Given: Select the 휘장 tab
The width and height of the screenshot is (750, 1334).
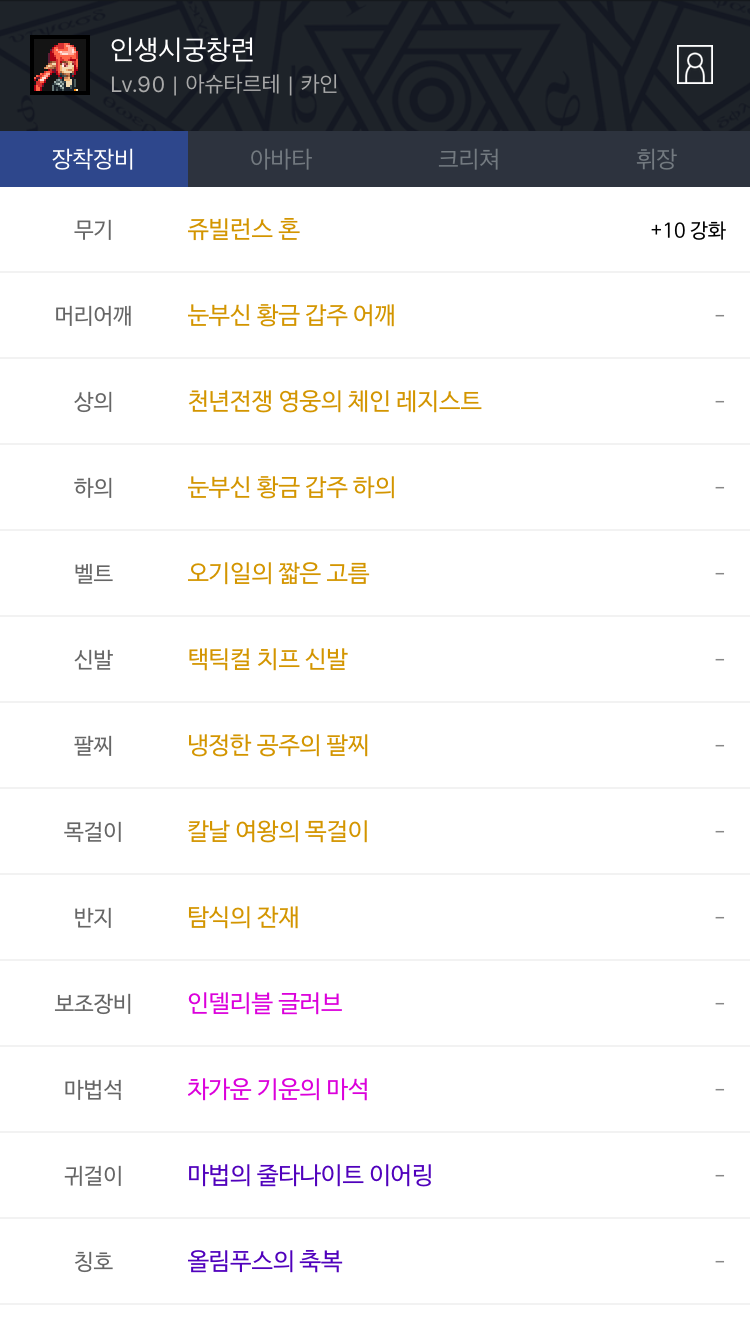Looking at the screenshot, I should pos(656,159).
